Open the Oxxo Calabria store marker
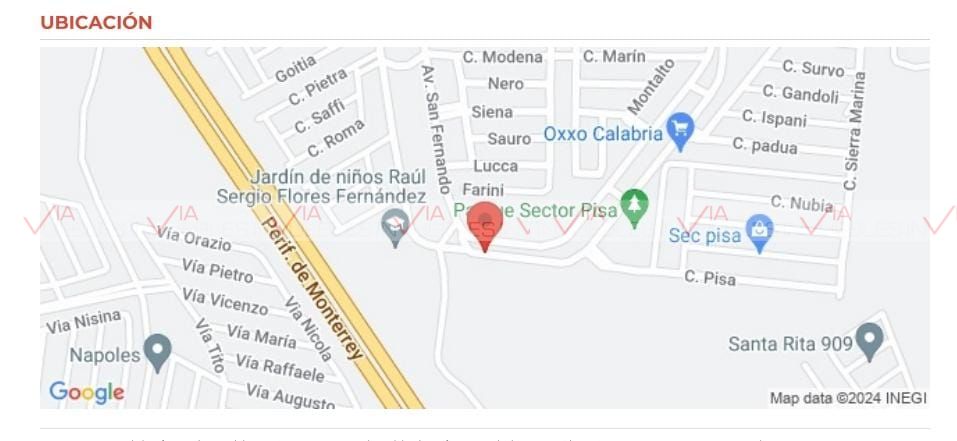Screen dimensions: 957x441 681,131
